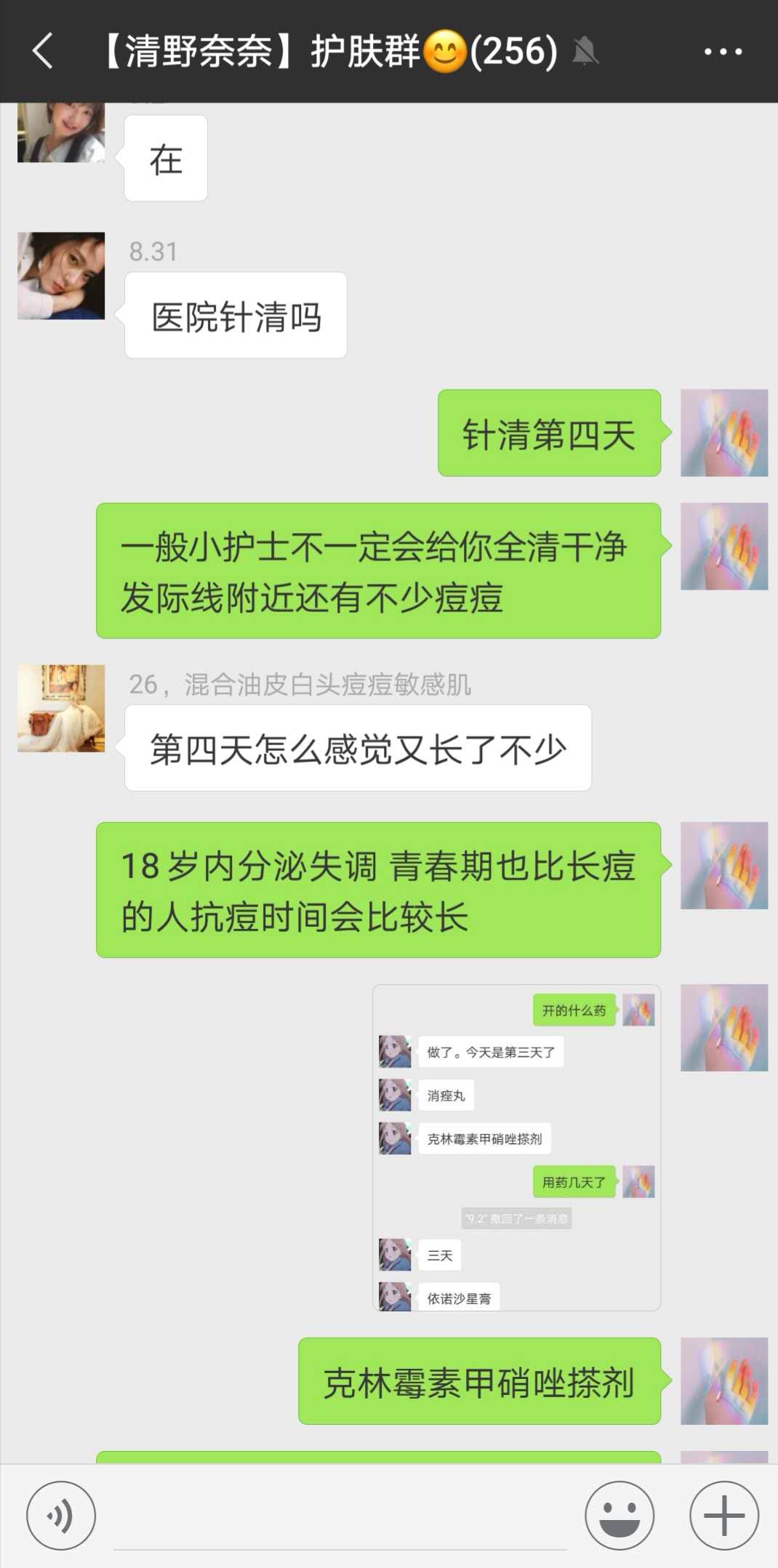Switch to voice message input
This screenshot has height=1568, width=778.
[61, 1516]
